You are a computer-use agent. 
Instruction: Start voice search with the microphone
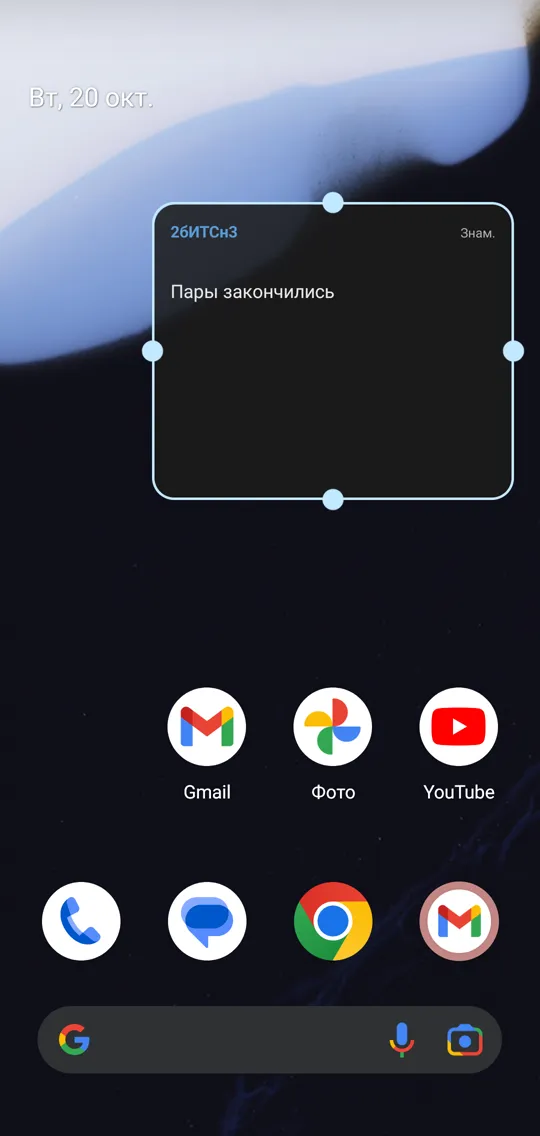point(402,1041)
